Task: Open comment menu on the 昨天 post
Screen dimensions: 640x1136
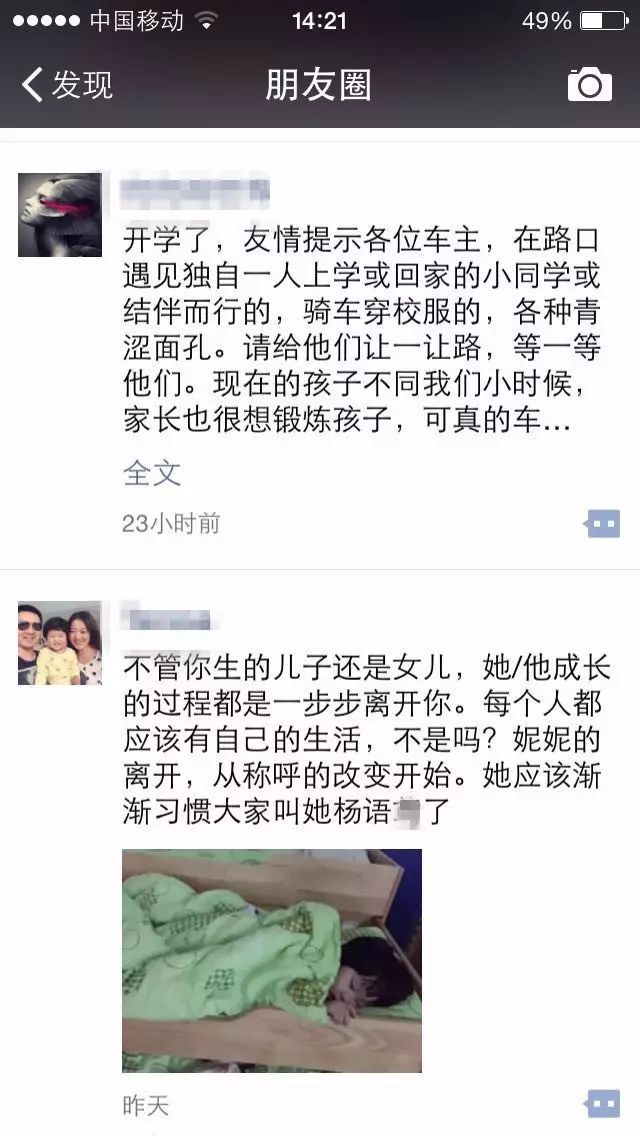Action: click(602, 1104)
